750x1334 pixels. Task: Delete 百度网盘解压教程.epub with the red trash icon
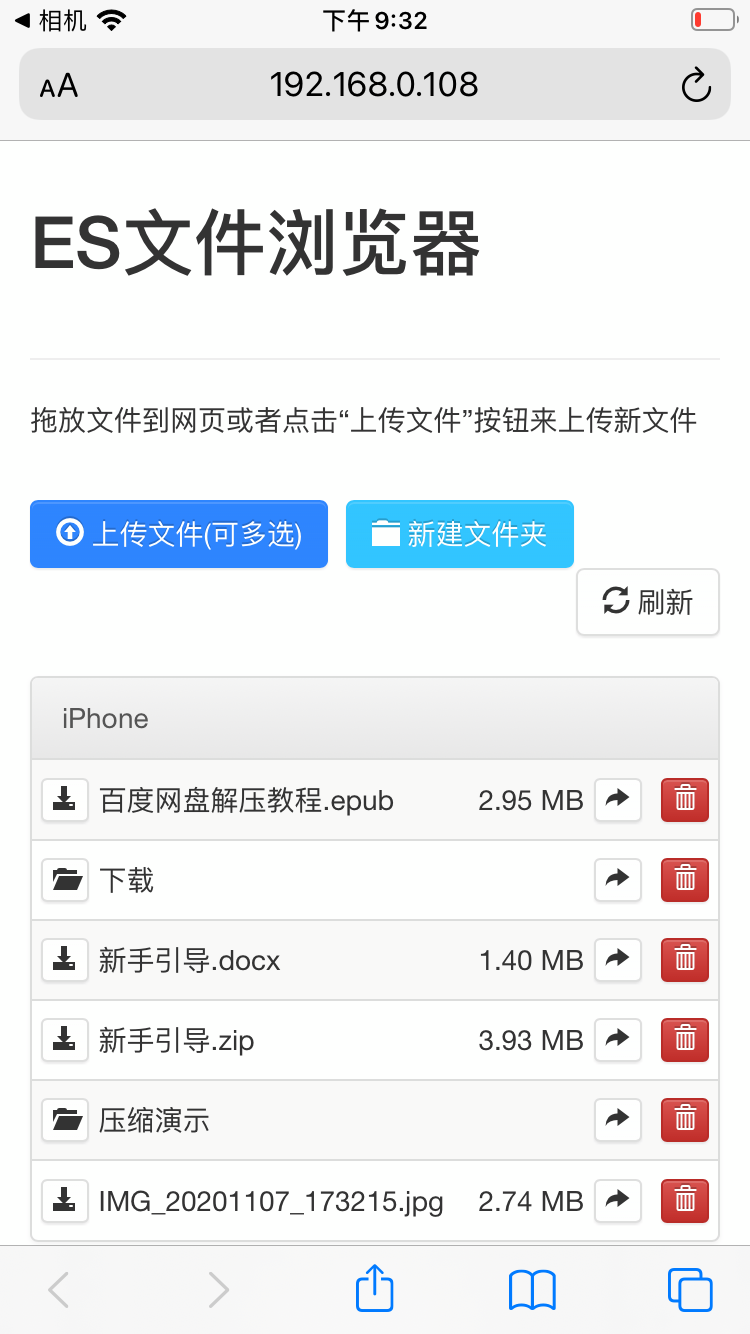(684, 800)
